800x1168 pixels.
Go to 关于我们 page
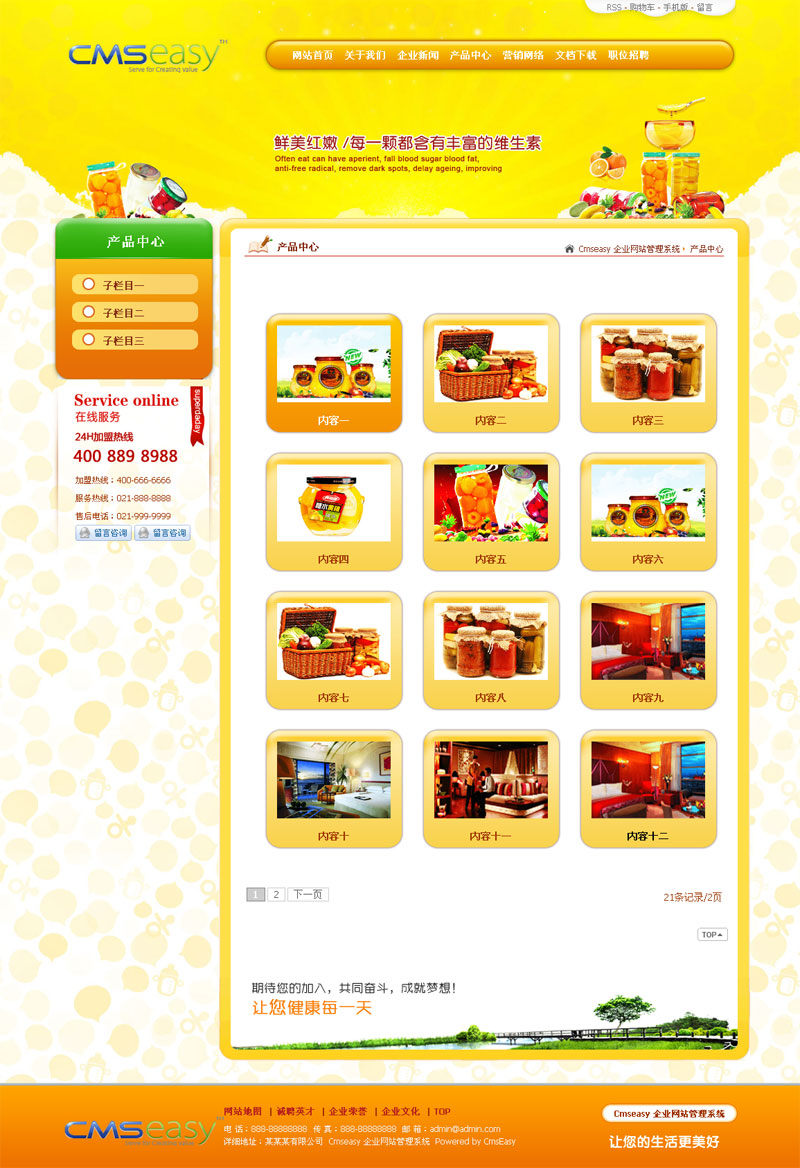(x=365, y=56)
